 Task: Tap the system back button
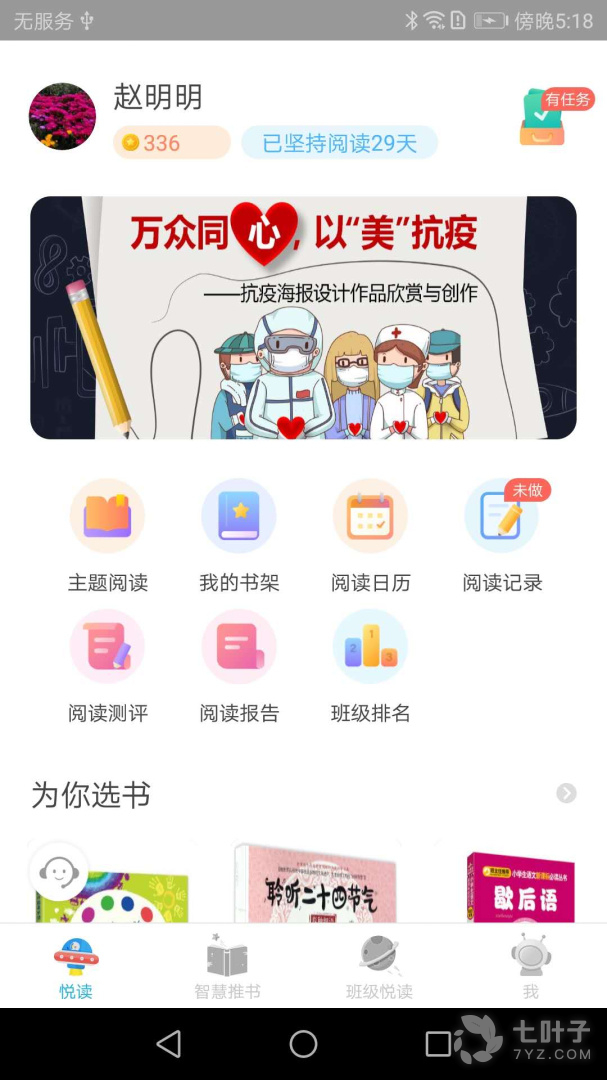(x=169, y=1043)
